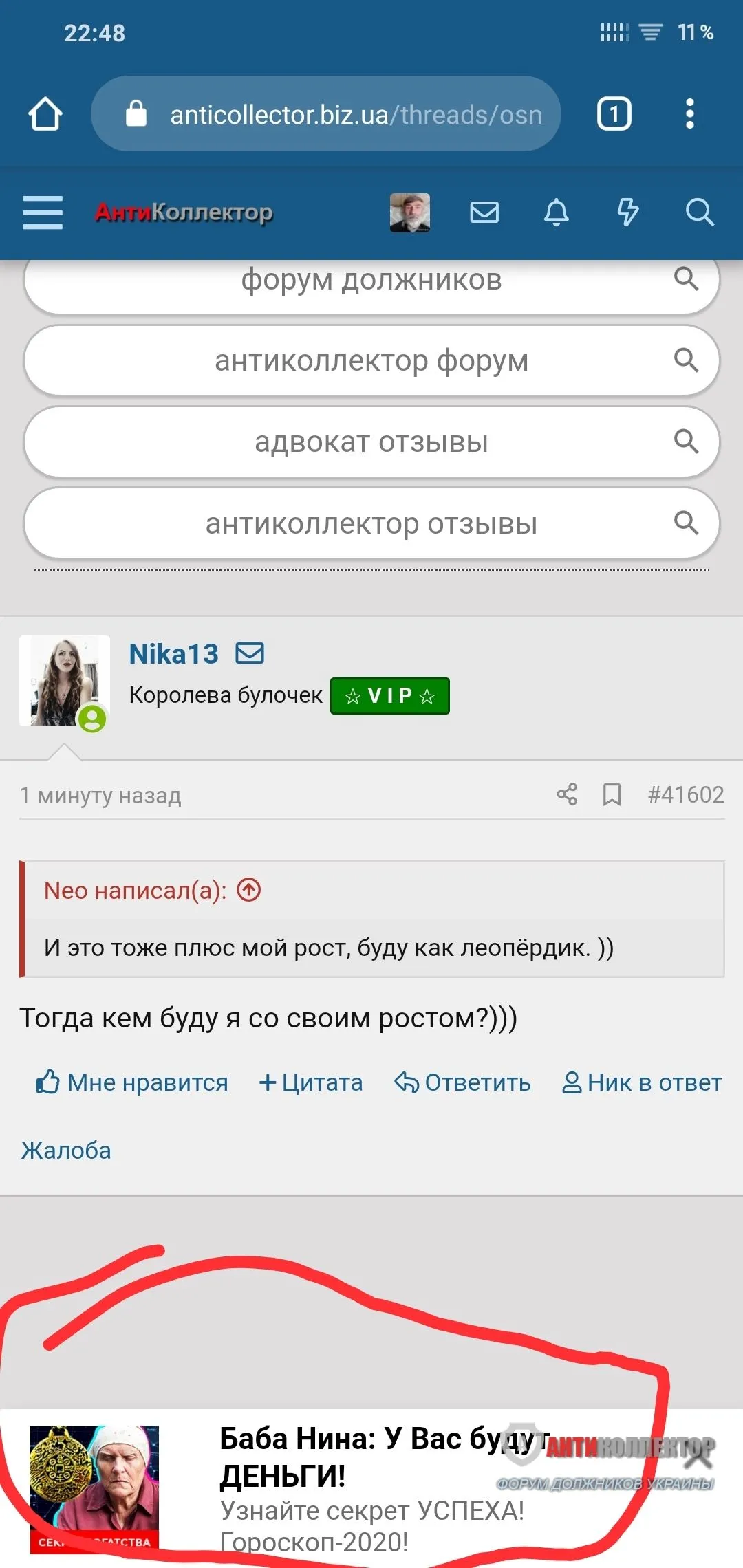Report the post via Жалоба

click(66, 1150)
